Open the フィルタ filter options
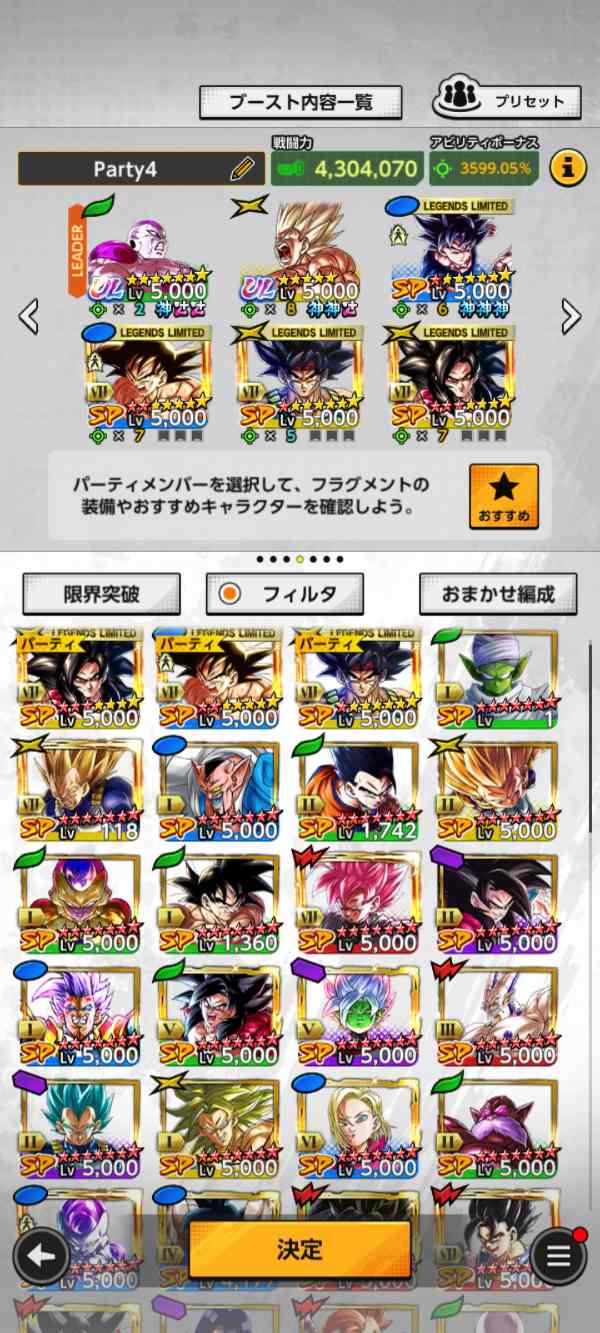Screen dimensions: 600x1333 (285, 594)
